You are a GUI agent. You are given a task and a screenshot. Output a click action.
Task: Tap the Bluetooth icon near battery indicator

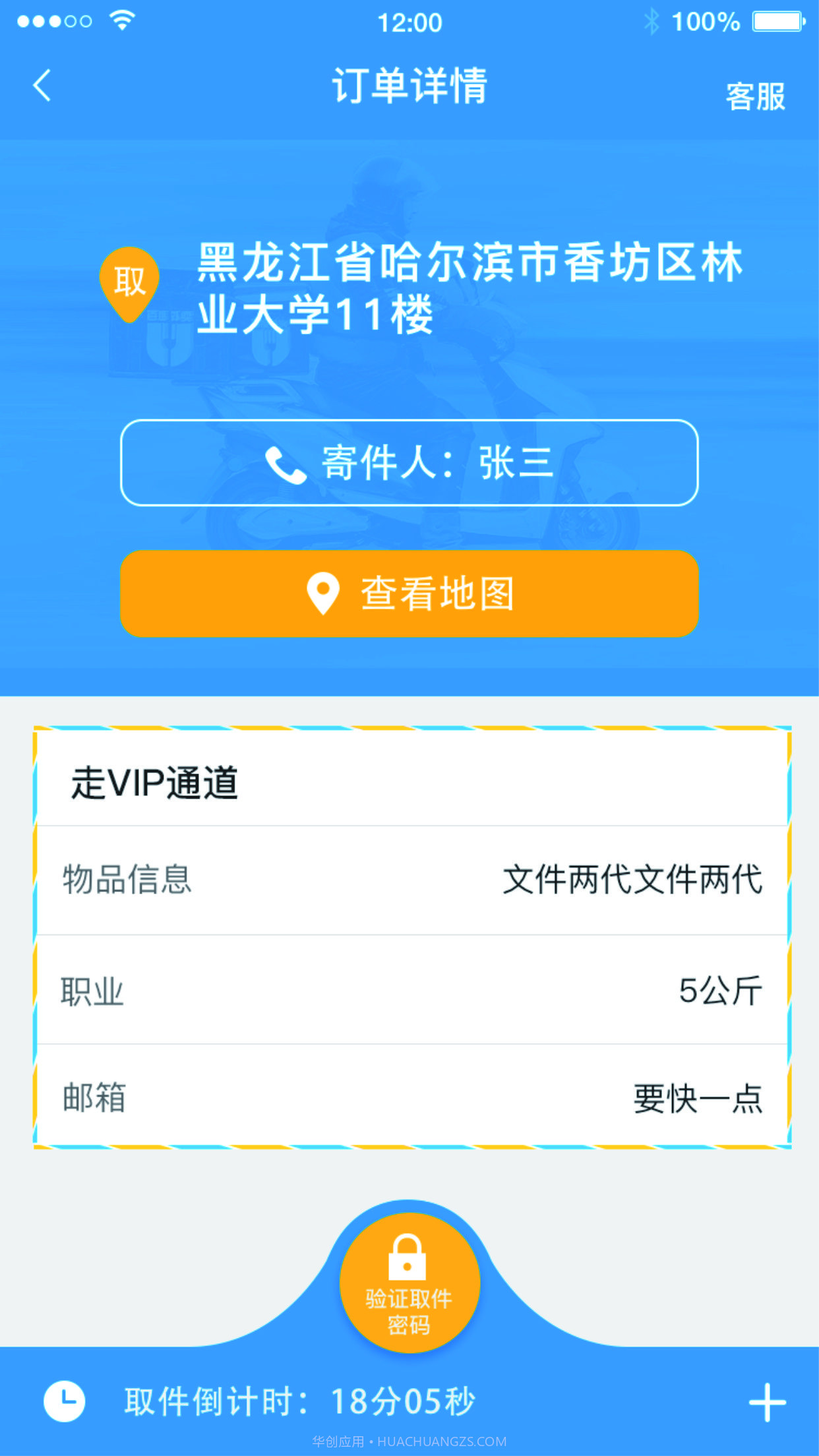[652, 21]
